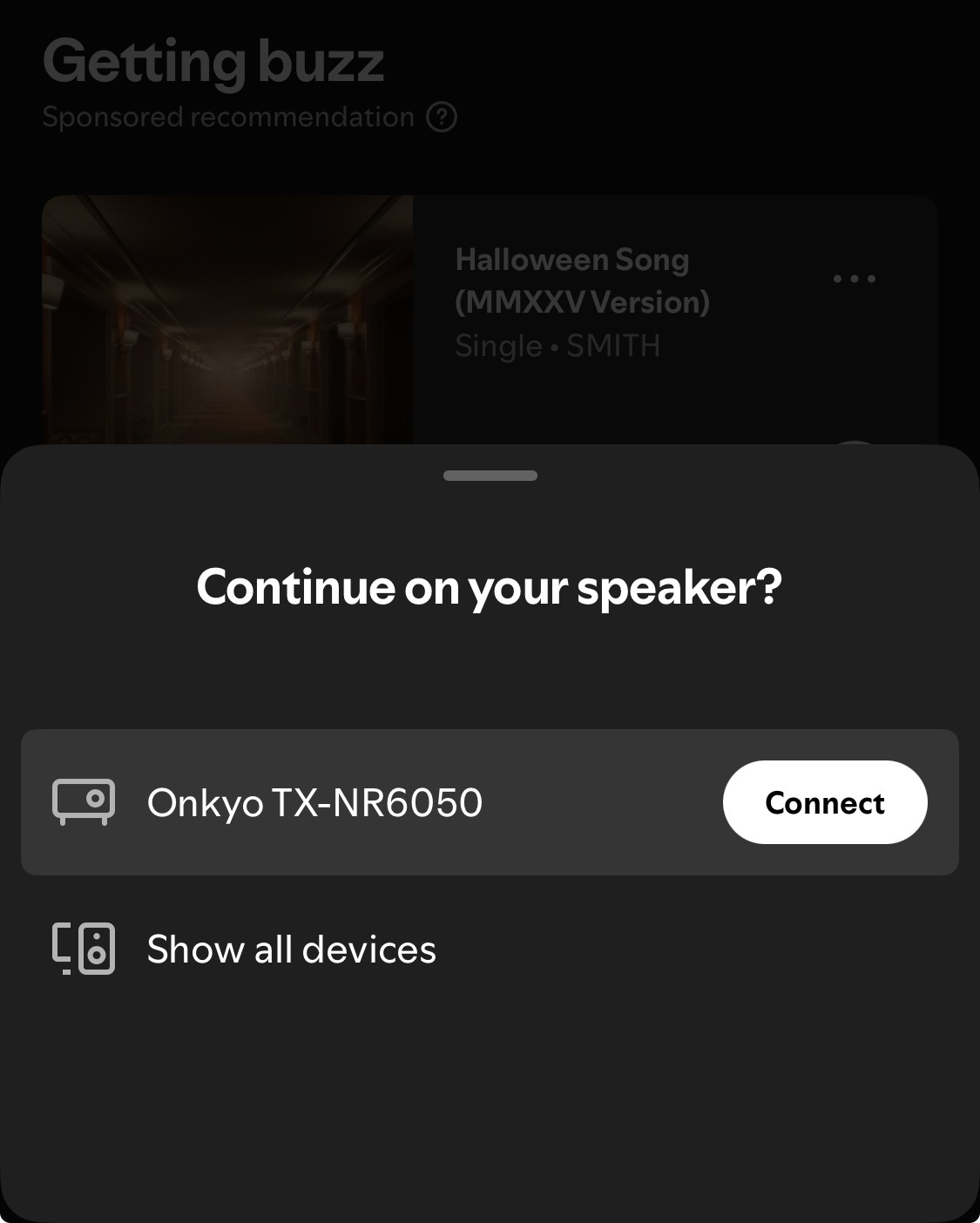Select the Onkyo TX-NR6050 device row
The width and height of the screenshot is (980, 1223).
click(x=348, y=802)
